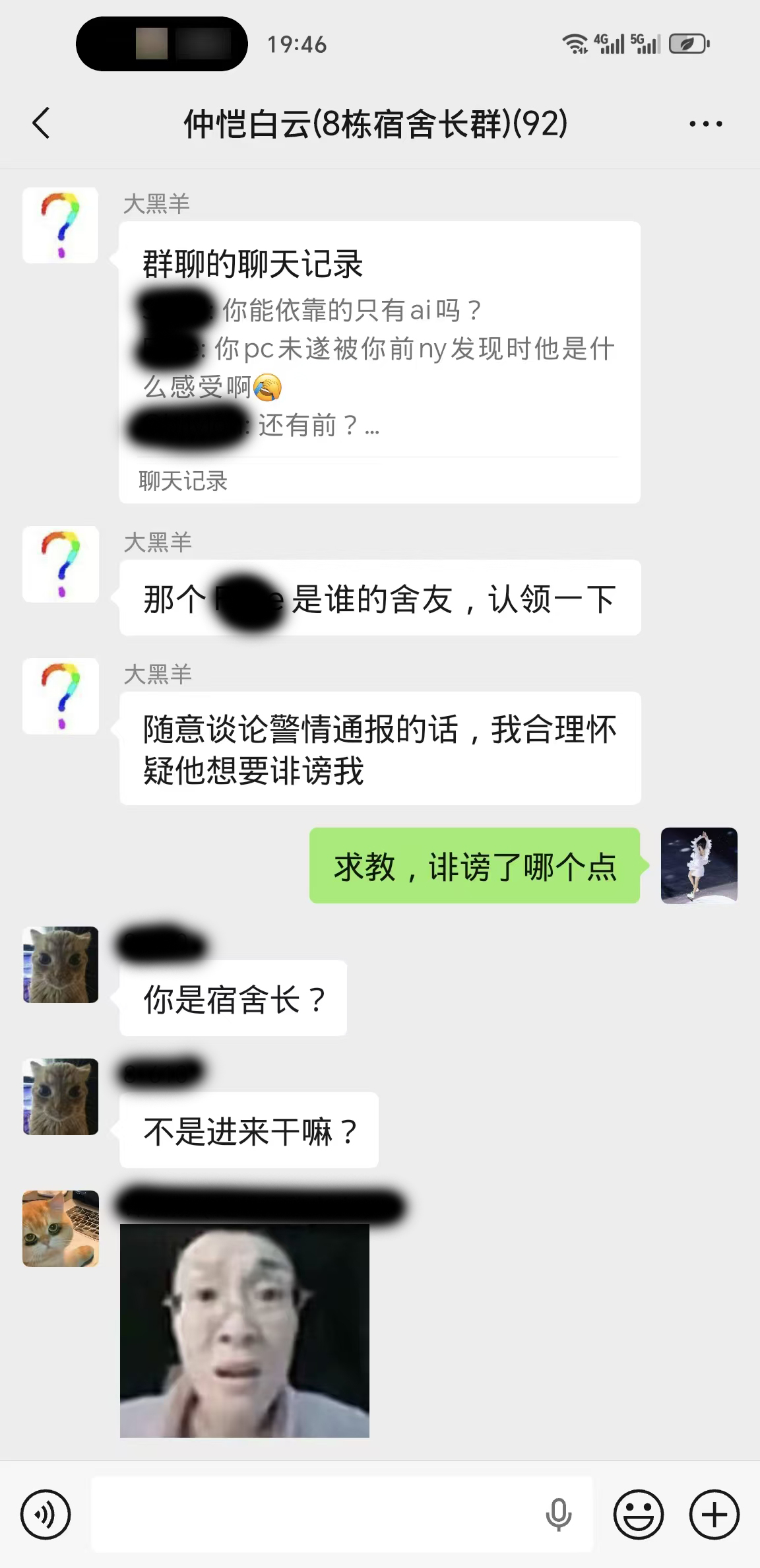View the sticker image of a face
Viewport: 760px width, 1568px height.
tap(245, 1330)
